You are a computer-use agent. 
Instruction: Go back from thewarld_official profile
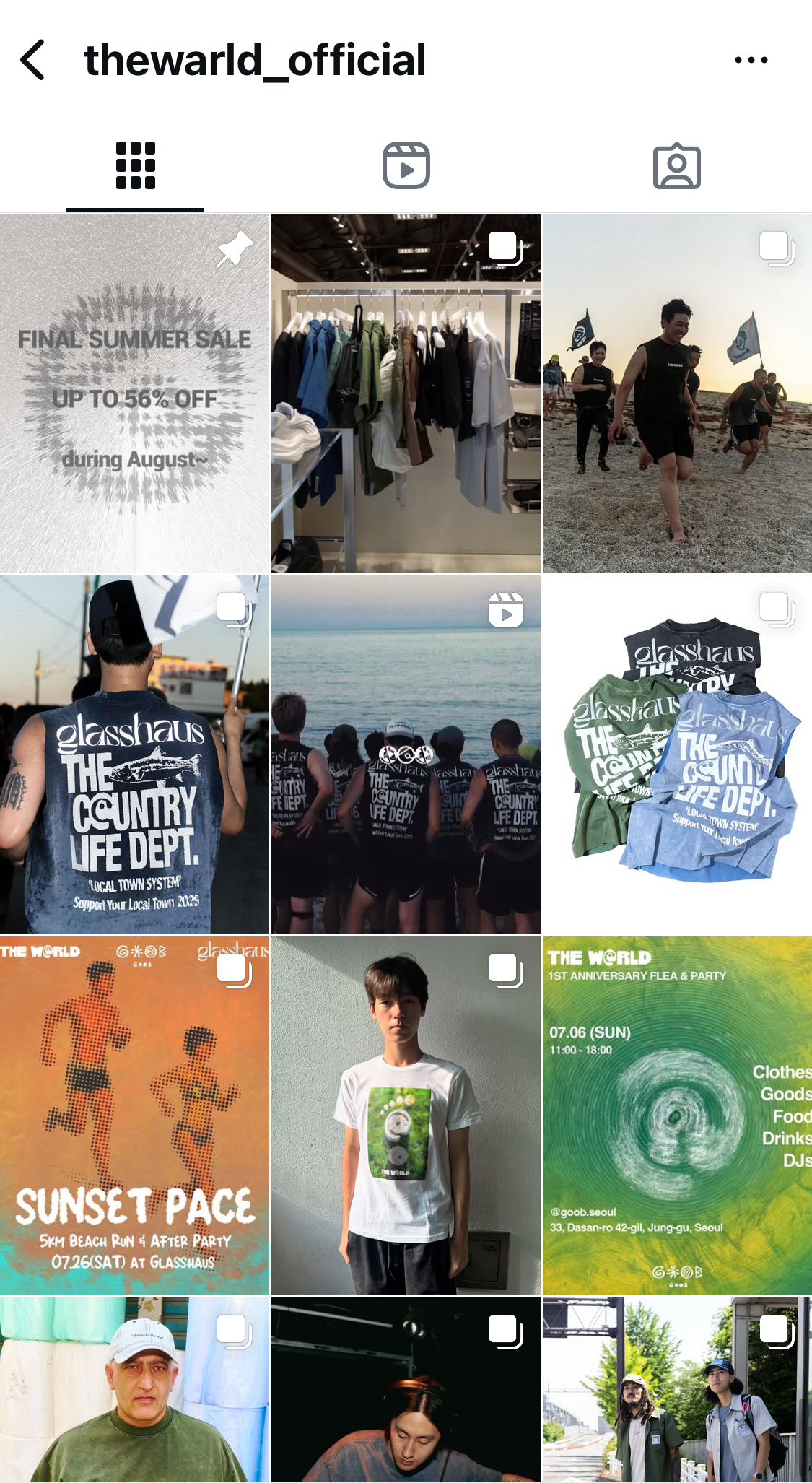pos(33,60)
